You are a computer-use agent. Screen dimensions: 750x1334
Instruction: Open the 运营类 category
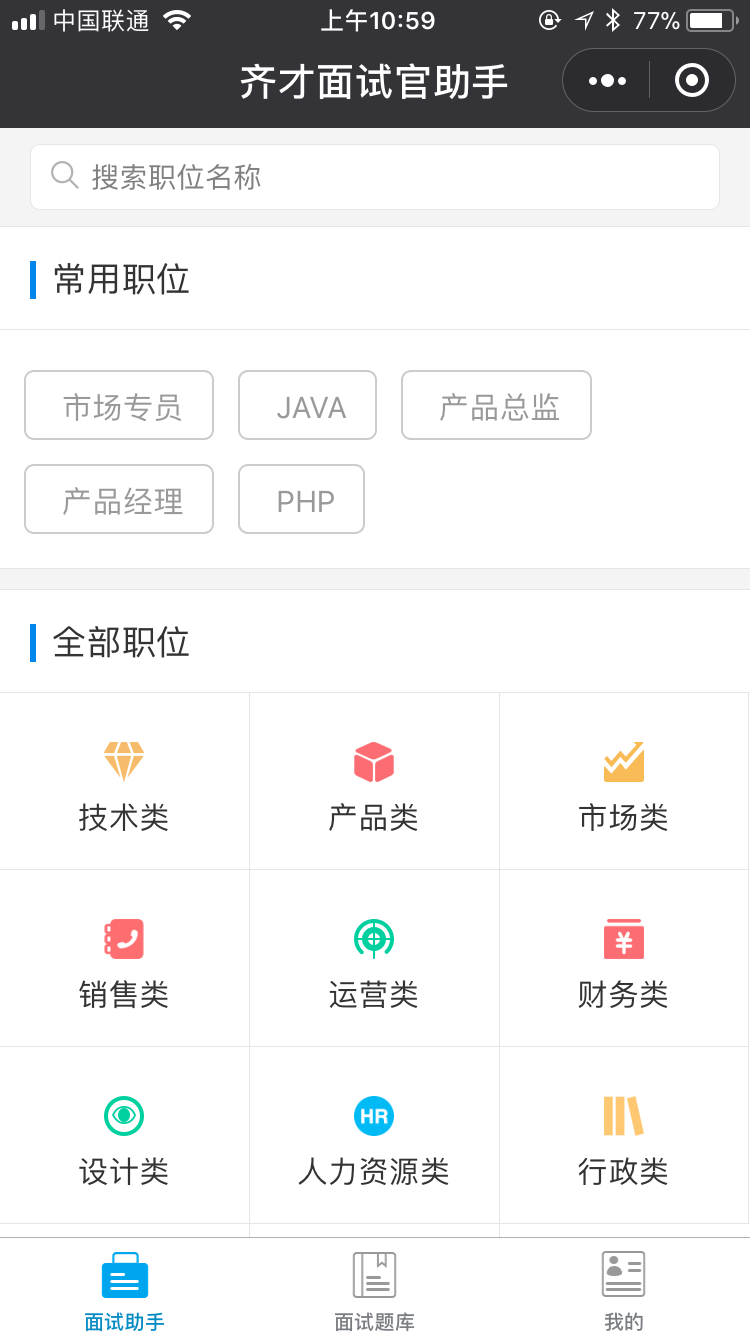coord(374,958)
